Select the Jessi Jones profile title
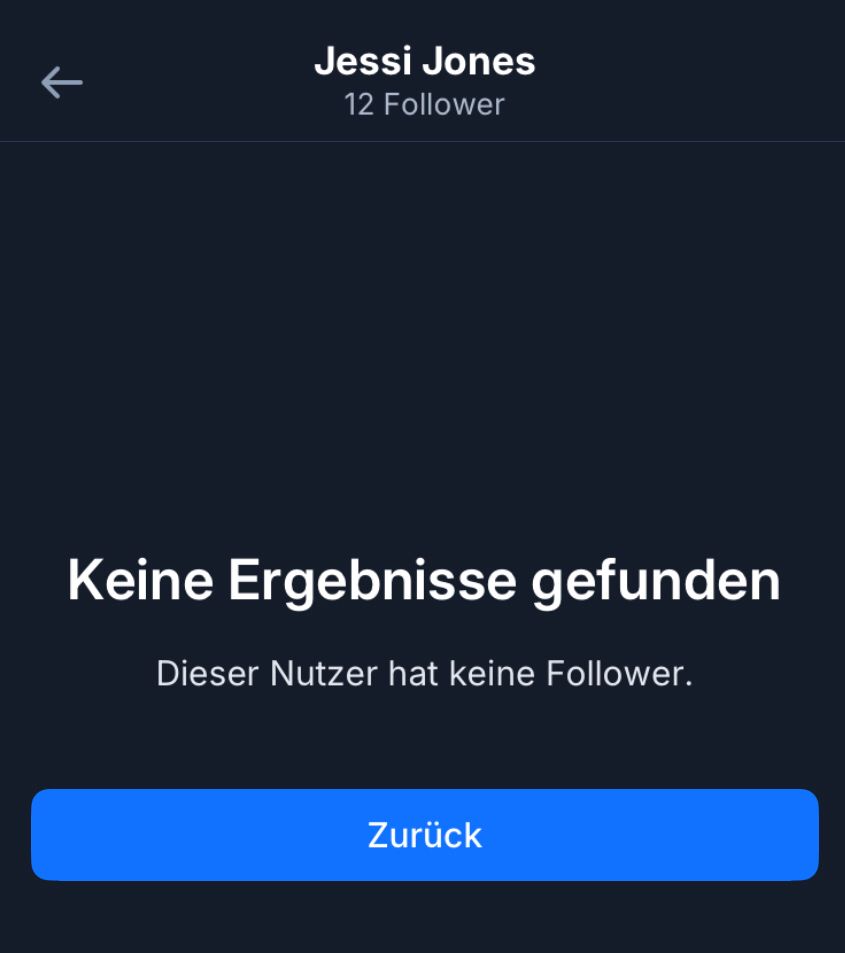 (x=426, y=60)
